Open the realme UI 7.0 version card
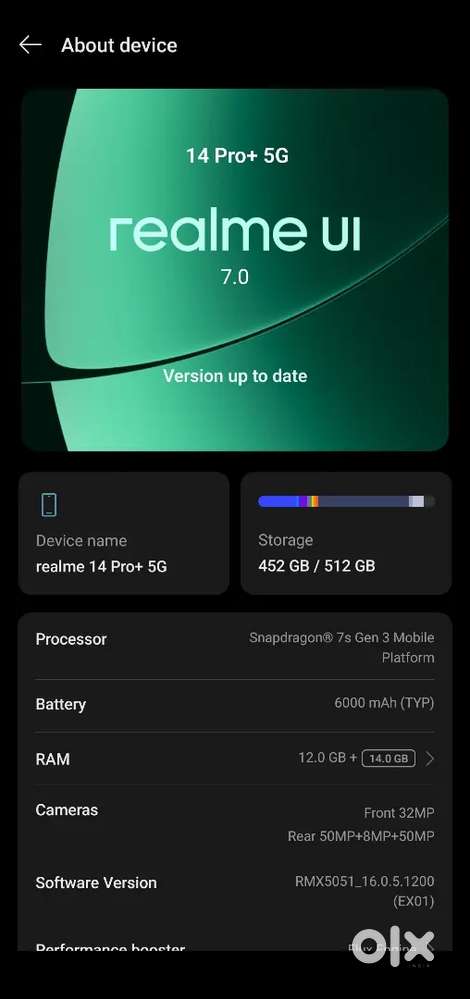 tap(235, 270)
